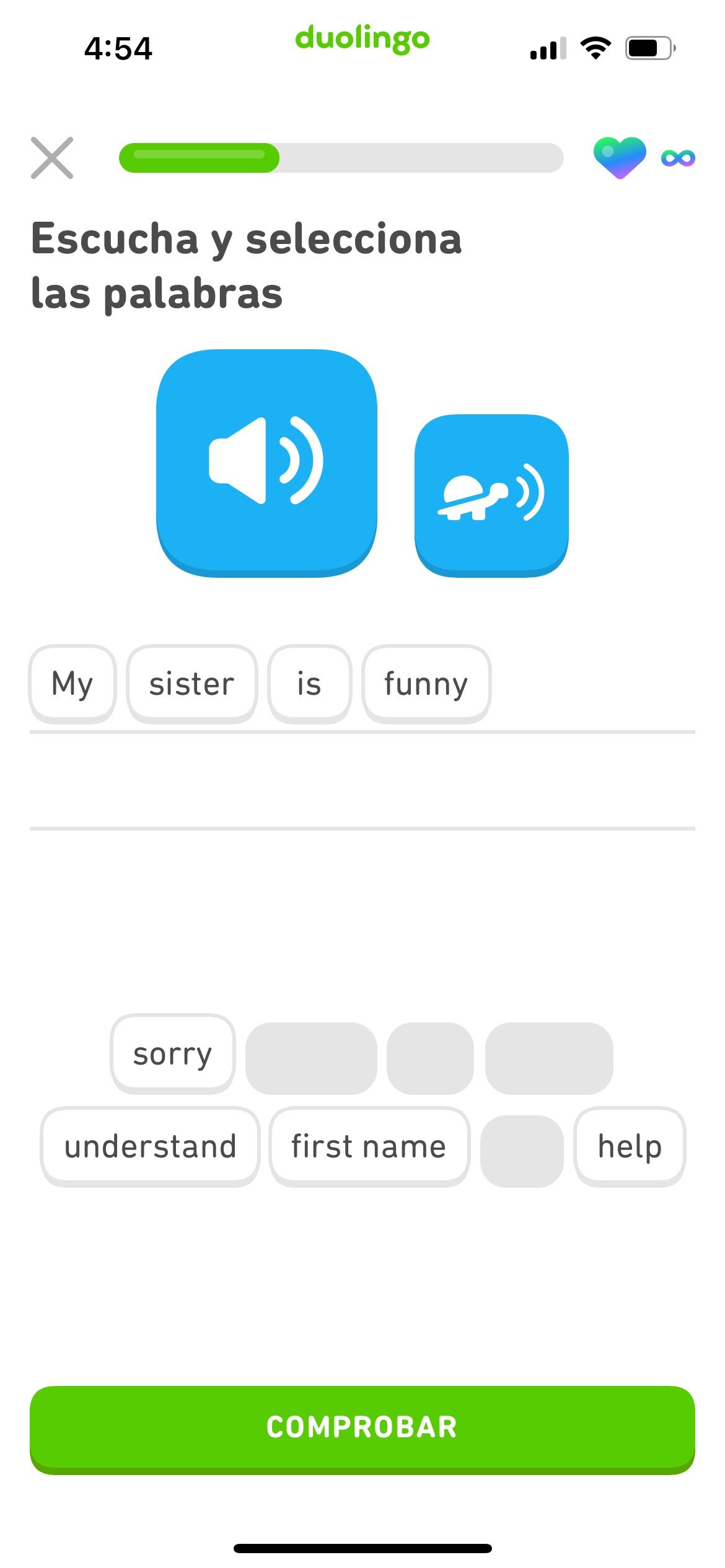Deselect the word 'My' from the answer
The width and height of the screenshot is (725, 1568).
pyautogui.click(x=72, y=683)
